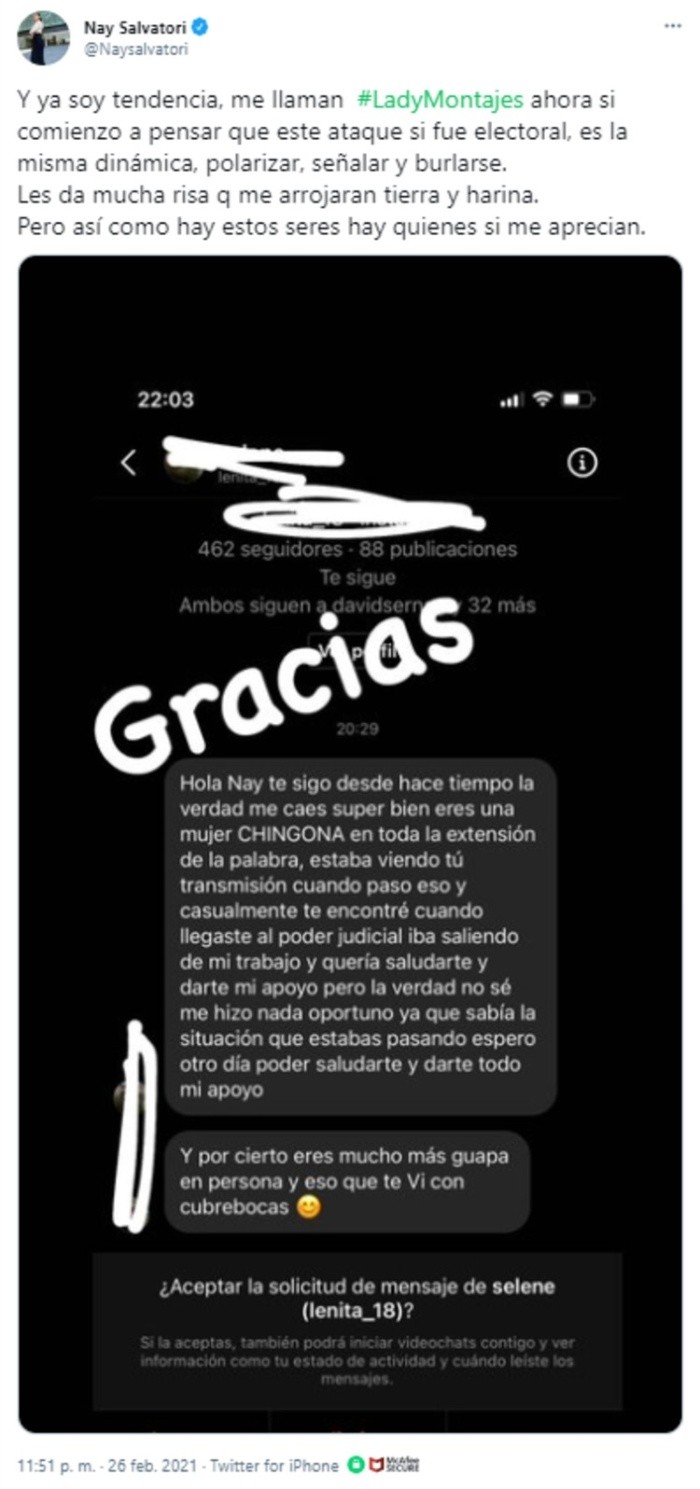Open the Nay Salvatori display name link
The image size is (700, 1489).
pos(138,27)
